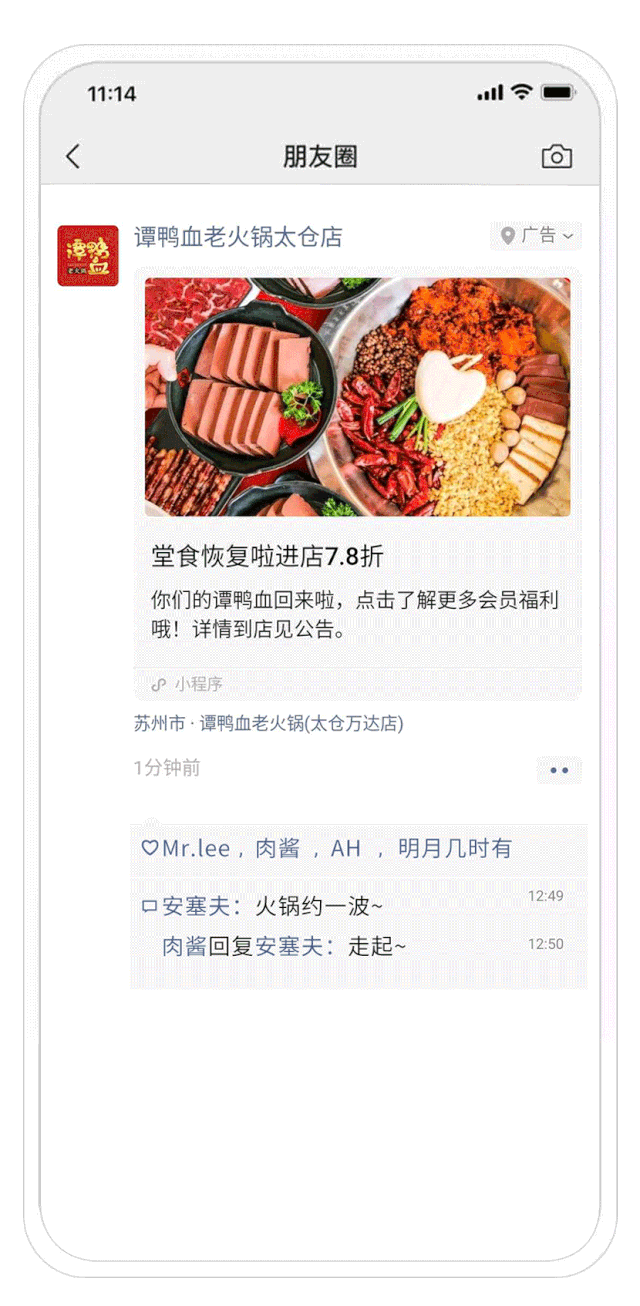View location 苏州市 · 谭鸭血老火锅(太仓万达店)
This screenshot has width=640, height=1306.
click(269, 723)
